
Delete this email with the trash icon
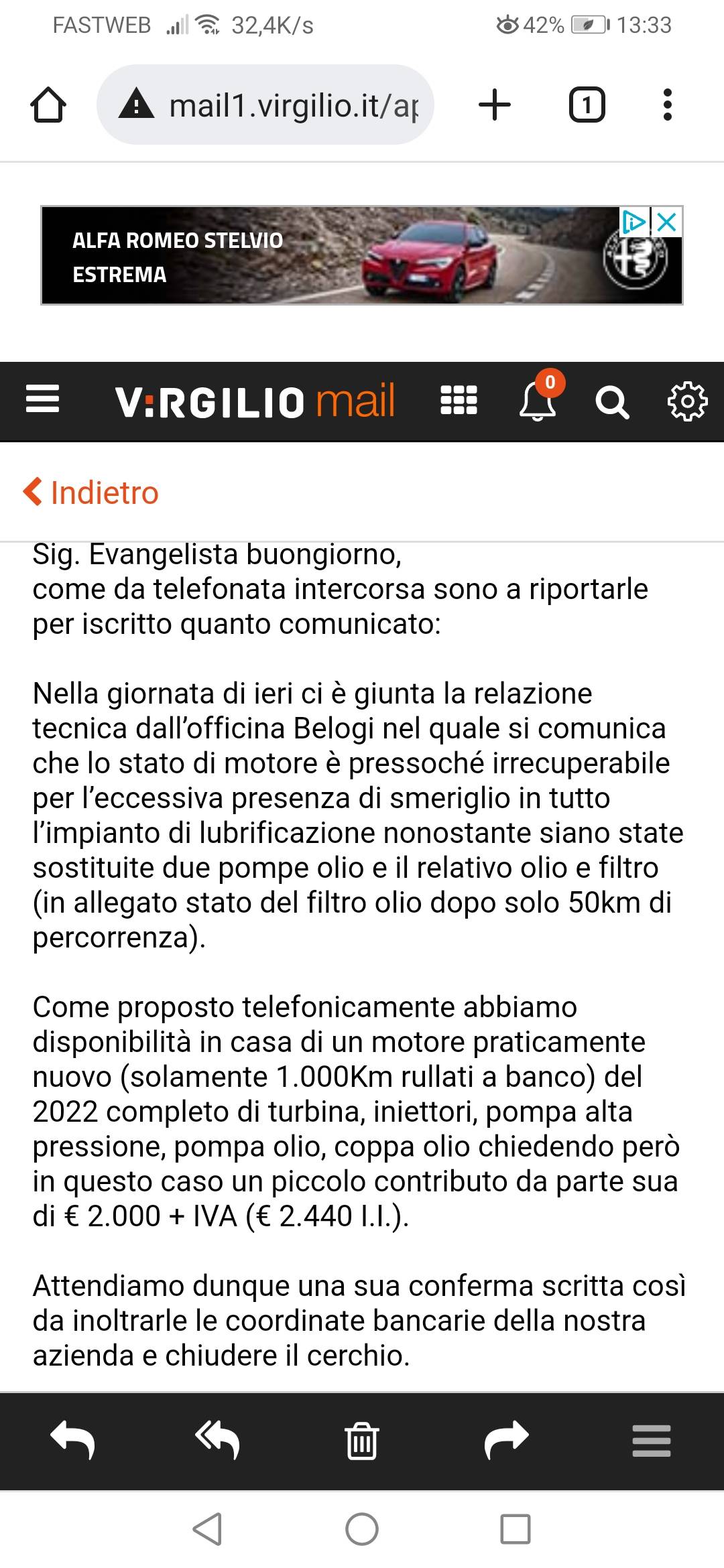(362, 1441)
